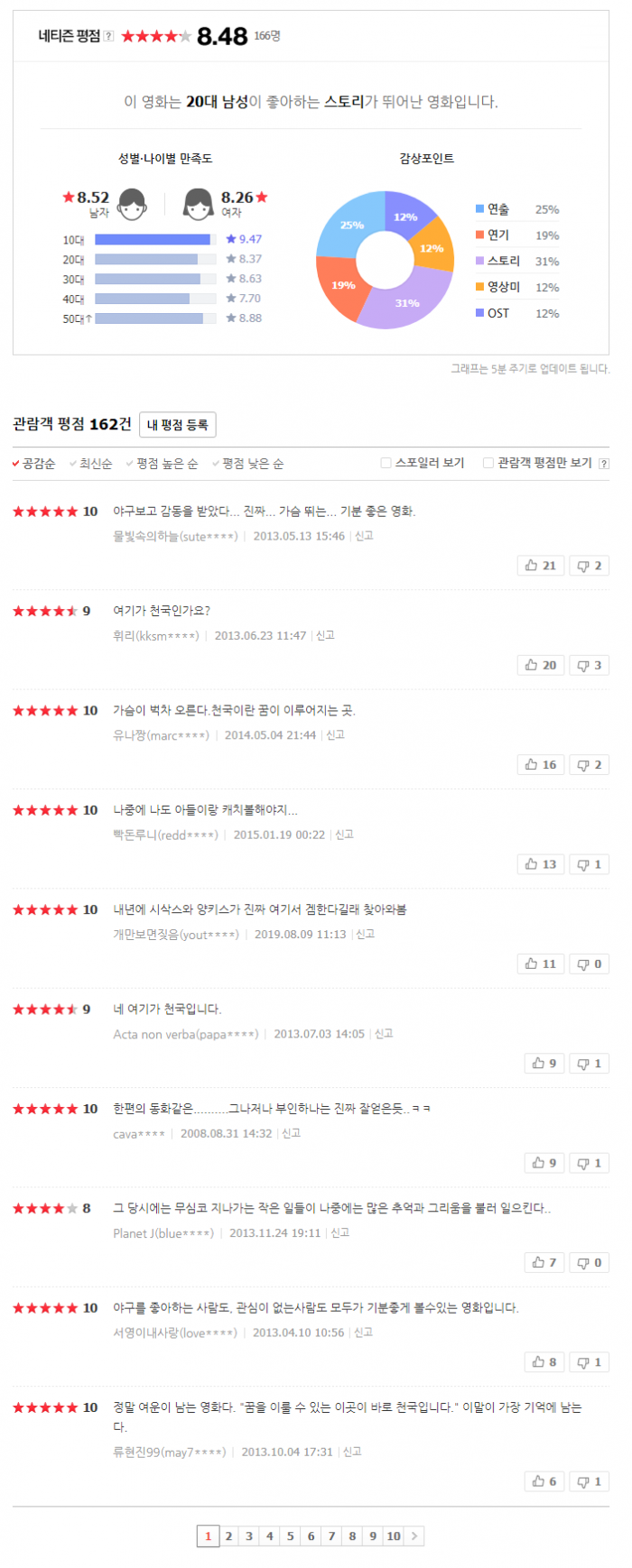The width and height of the screenshot is (632, 1568).
Task: Dislike the review by 뭐리(kksm****)
Action: pos(589,666)
